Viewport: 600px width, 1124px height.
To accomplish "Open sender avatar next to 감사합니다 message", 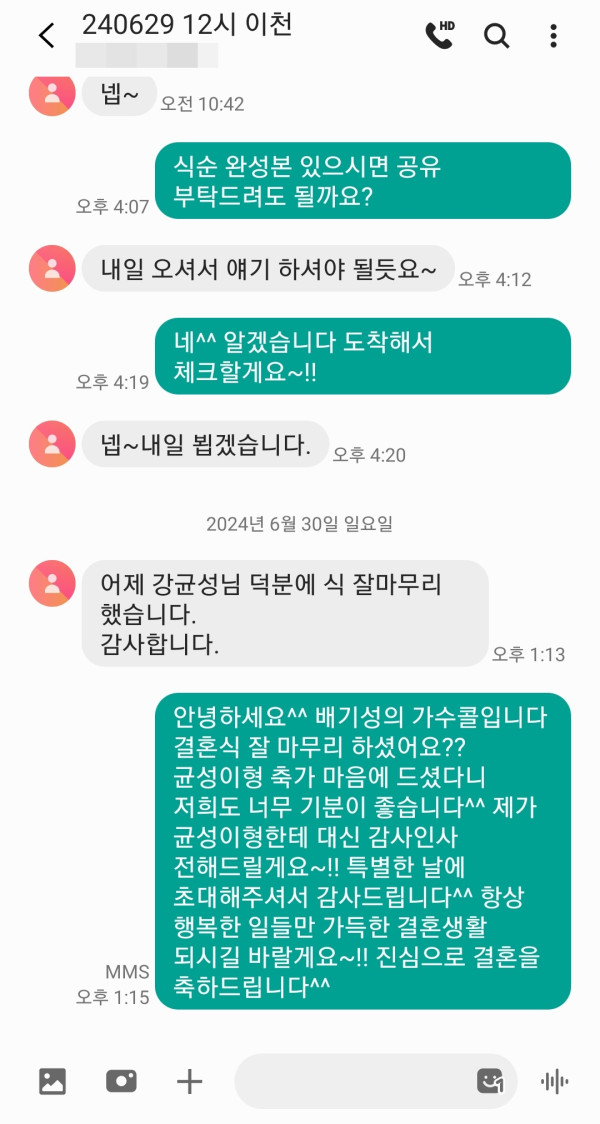I will point(52,583).
